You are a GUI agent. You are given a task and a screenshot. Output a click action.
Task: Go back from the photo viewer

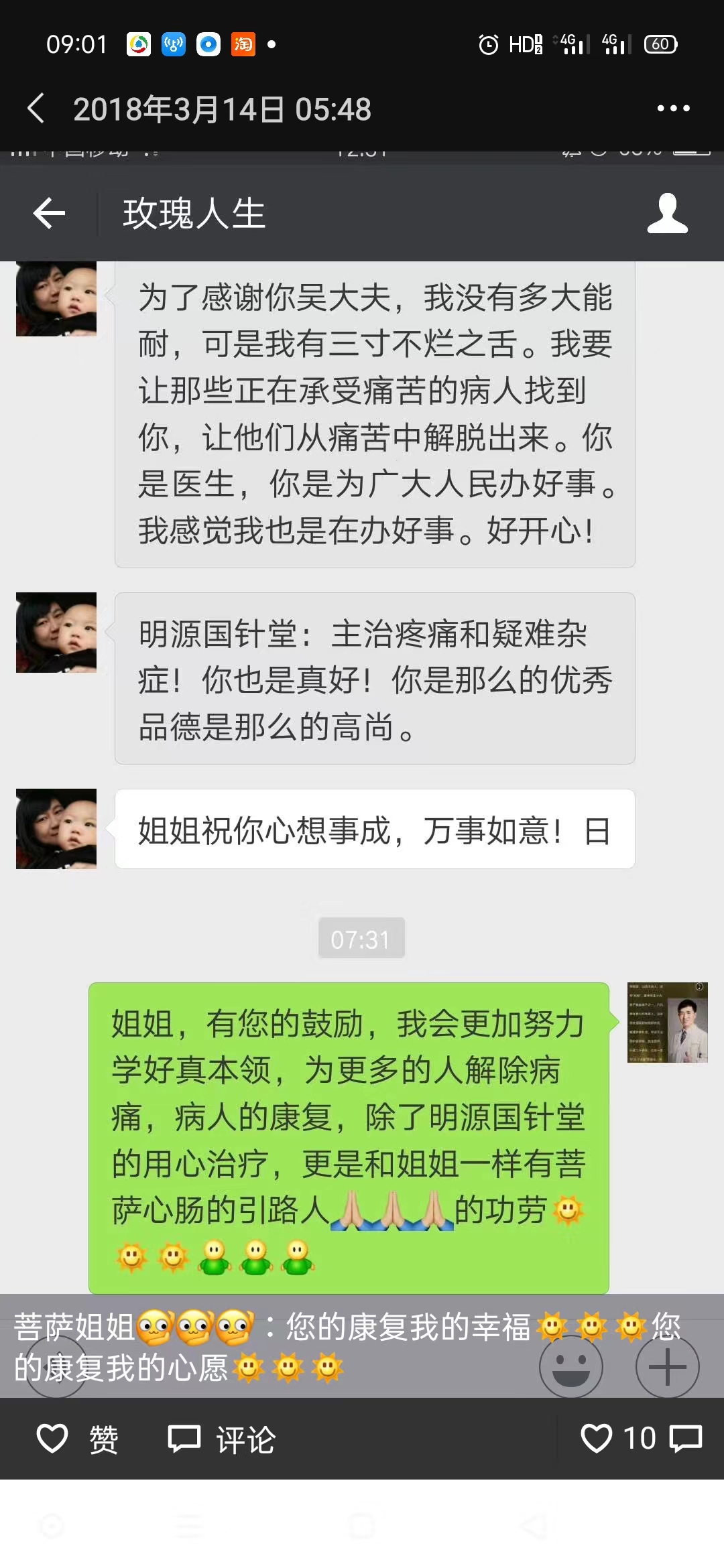(36, 109)
